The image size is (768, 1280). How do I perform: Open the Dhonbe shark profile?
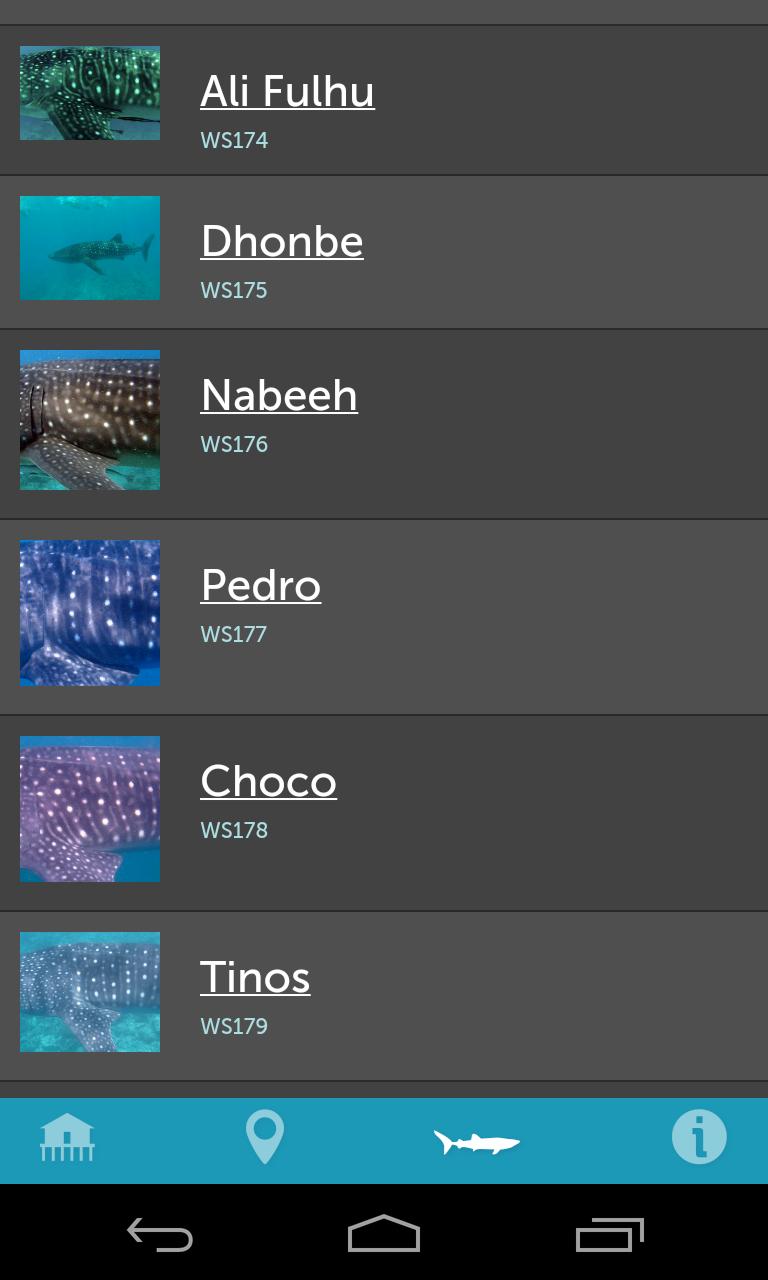282,241
